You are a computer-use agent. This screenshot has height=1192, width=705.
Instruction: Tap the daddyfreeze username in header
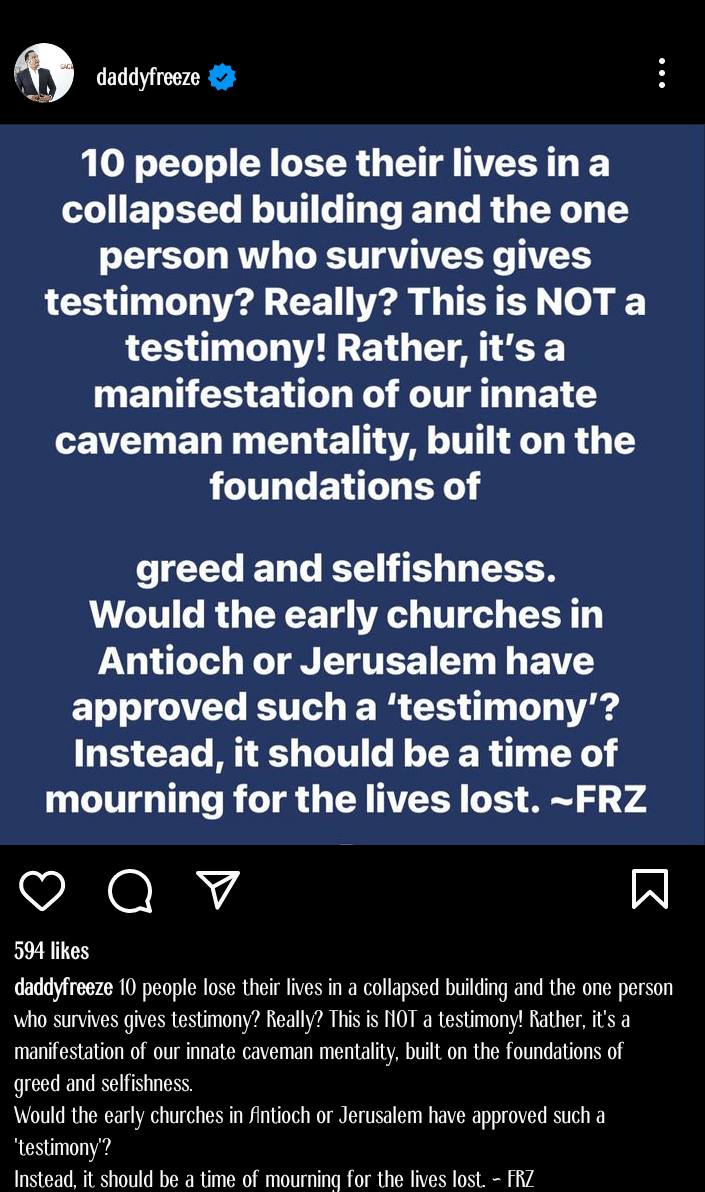(x=148, y=77)
